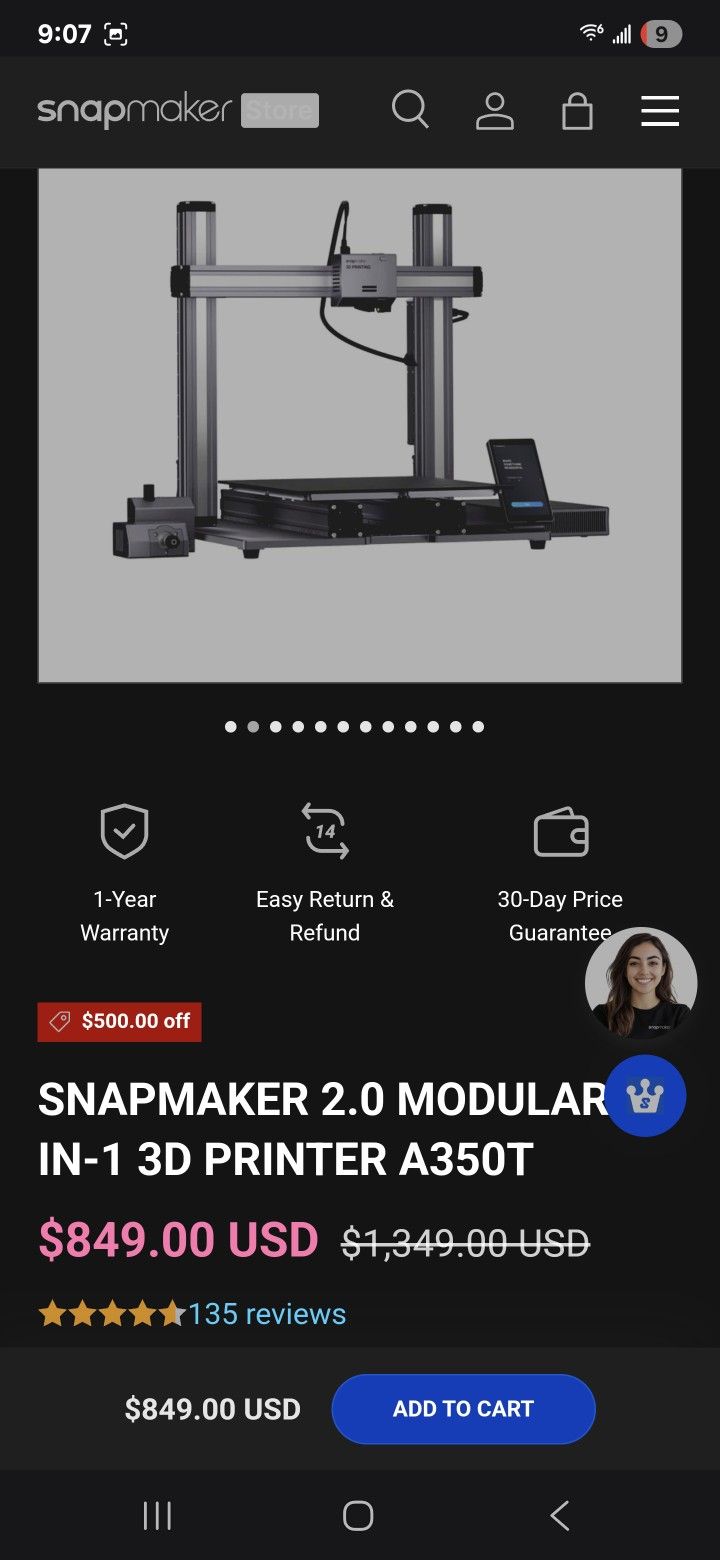Tap the Add to Cart button
The image size is (720, 1560).
[x=463, y=1409]
